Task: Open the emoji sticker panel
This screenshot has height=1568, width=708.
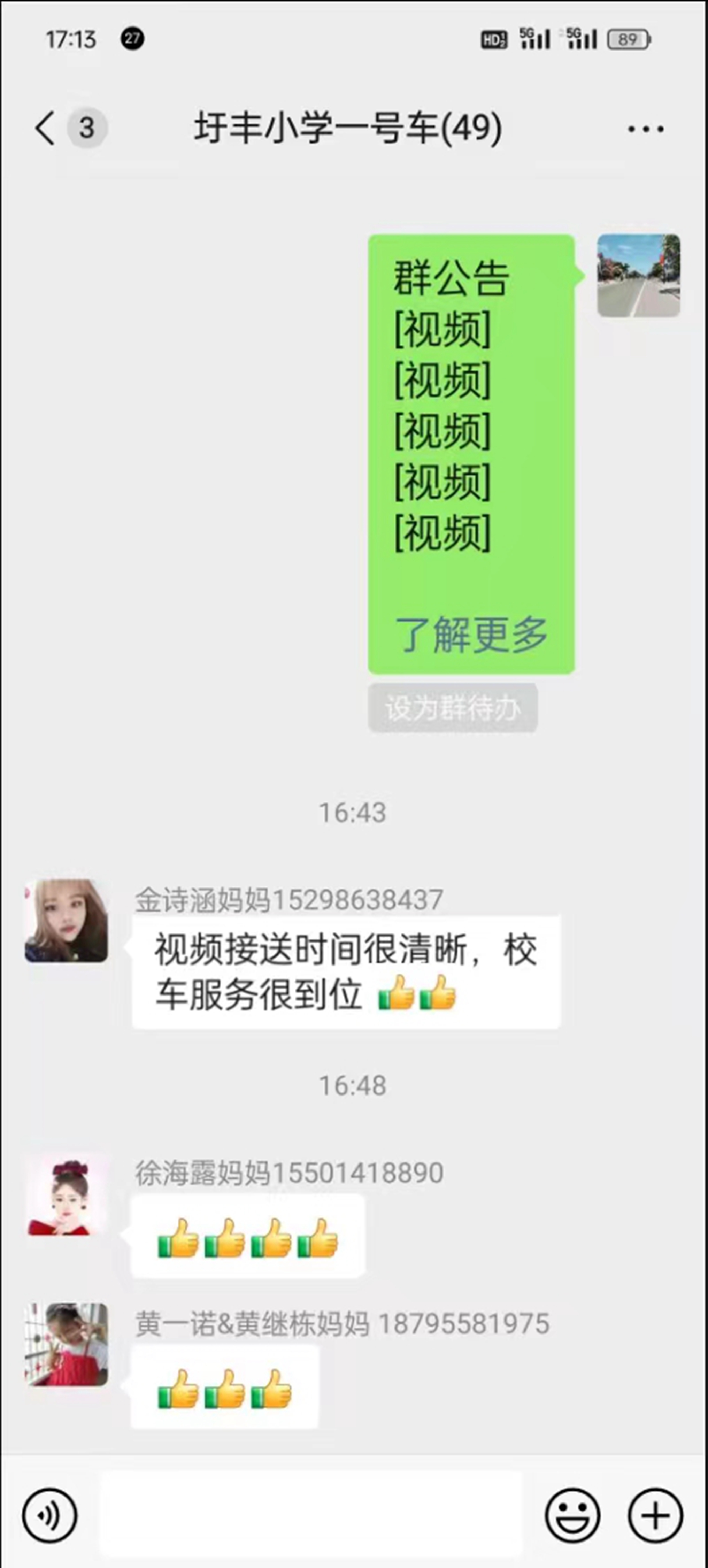Action: point(572,1515)
